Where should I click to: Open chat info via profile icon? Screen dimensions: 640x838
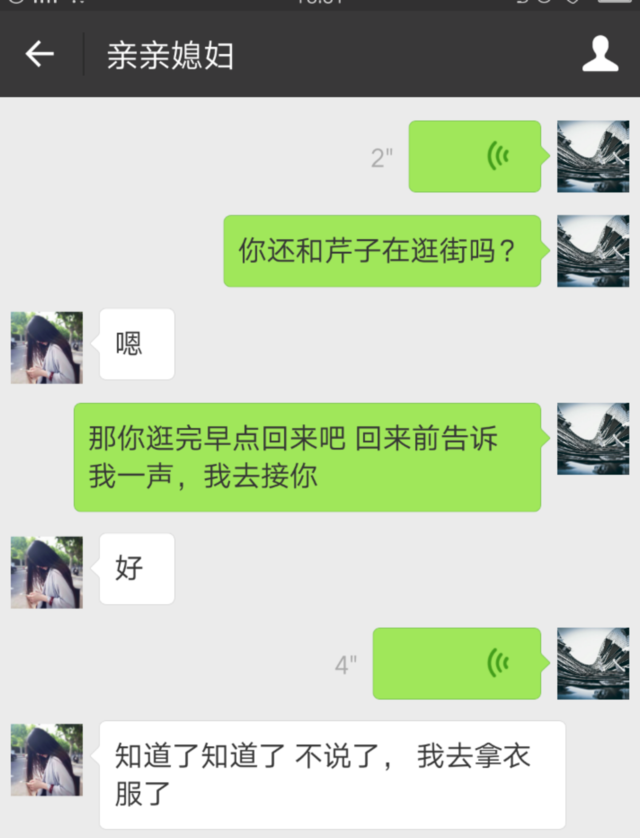coord(600,54)
